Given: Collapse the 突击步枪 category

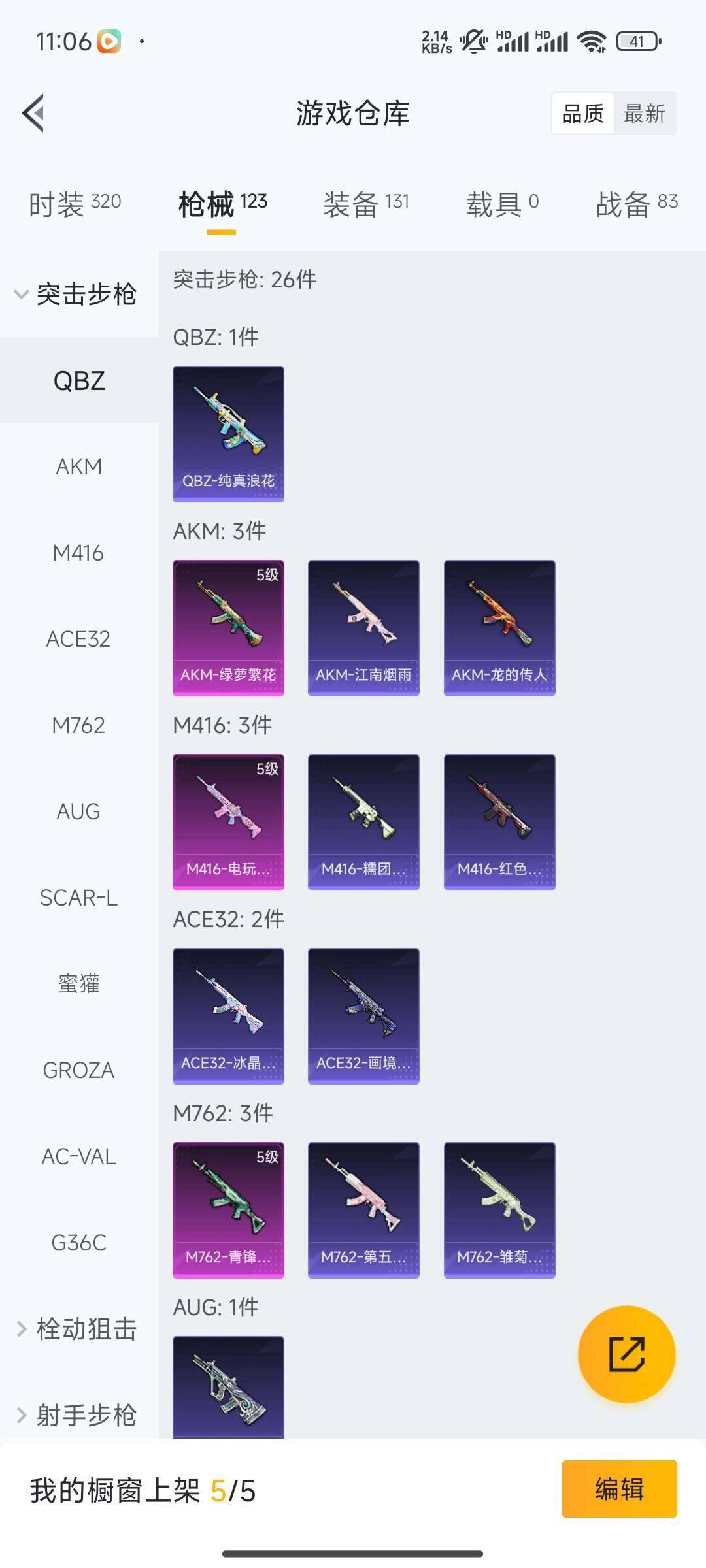Looking at the screenshot, I should tap(77, 294).
